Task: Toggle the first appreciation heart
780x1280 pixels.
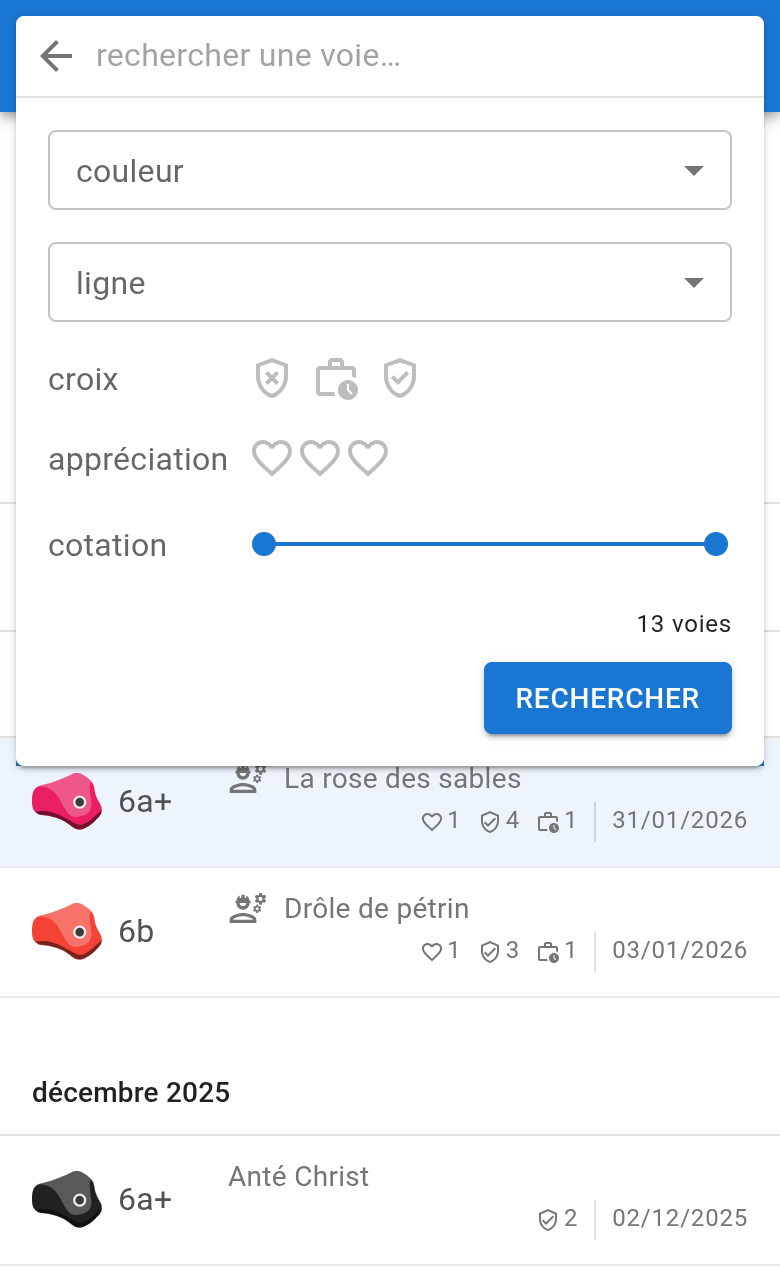Action: 271,458
